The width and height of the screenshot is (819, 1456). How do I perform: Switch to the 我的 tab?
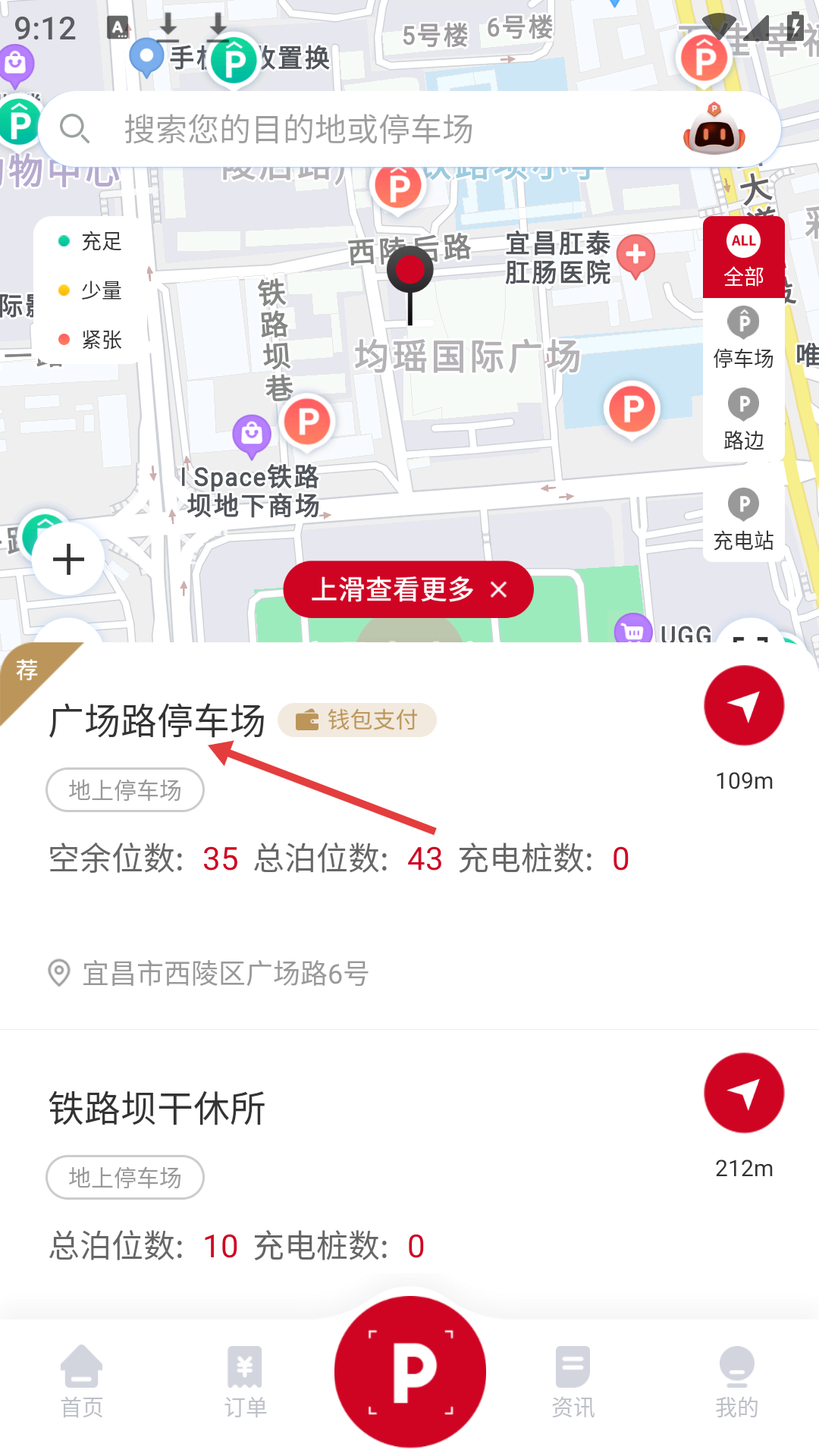736,1382
